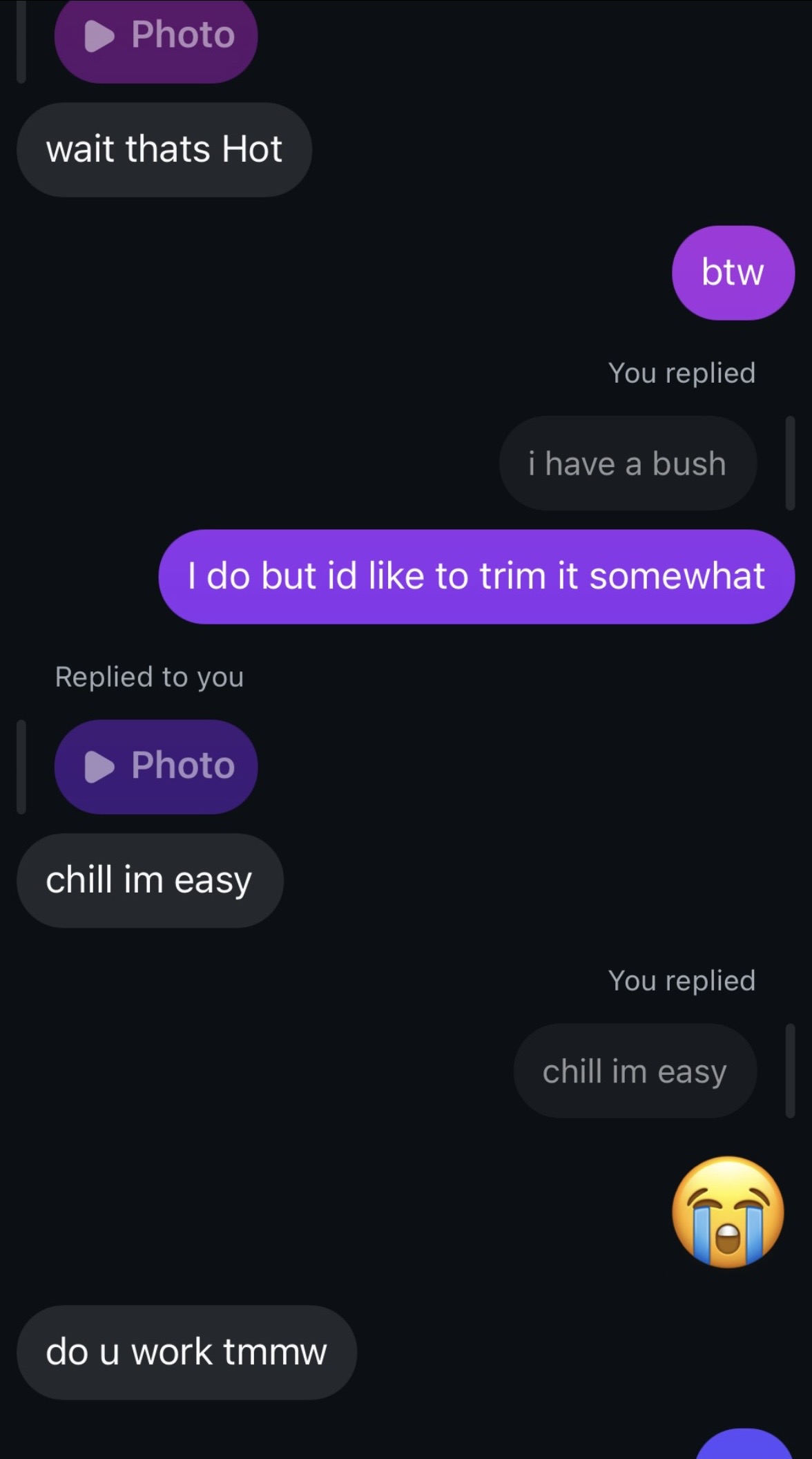This screenshot has width=812, height=1459.
Task: Jump to quoted "chill im easy" under You replied
Action: [x=634, y=1071]
